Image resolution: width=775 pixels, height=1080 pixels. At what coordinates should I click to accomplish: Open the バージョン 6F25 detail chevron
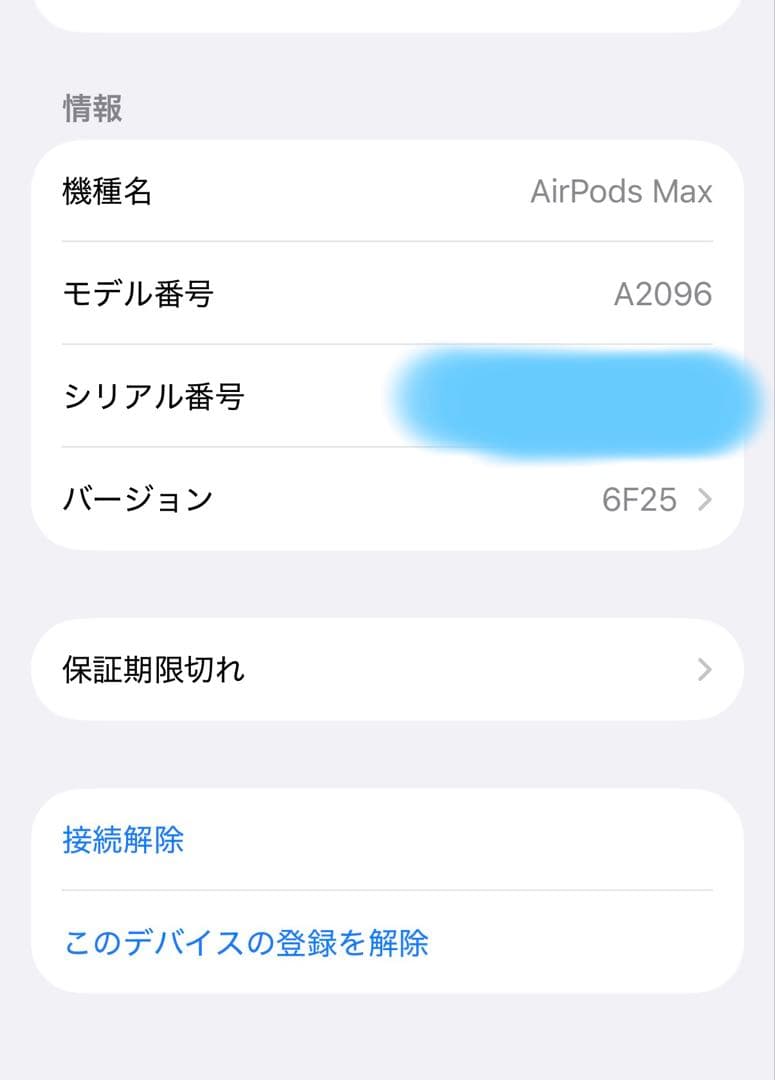tap(703, 499)
